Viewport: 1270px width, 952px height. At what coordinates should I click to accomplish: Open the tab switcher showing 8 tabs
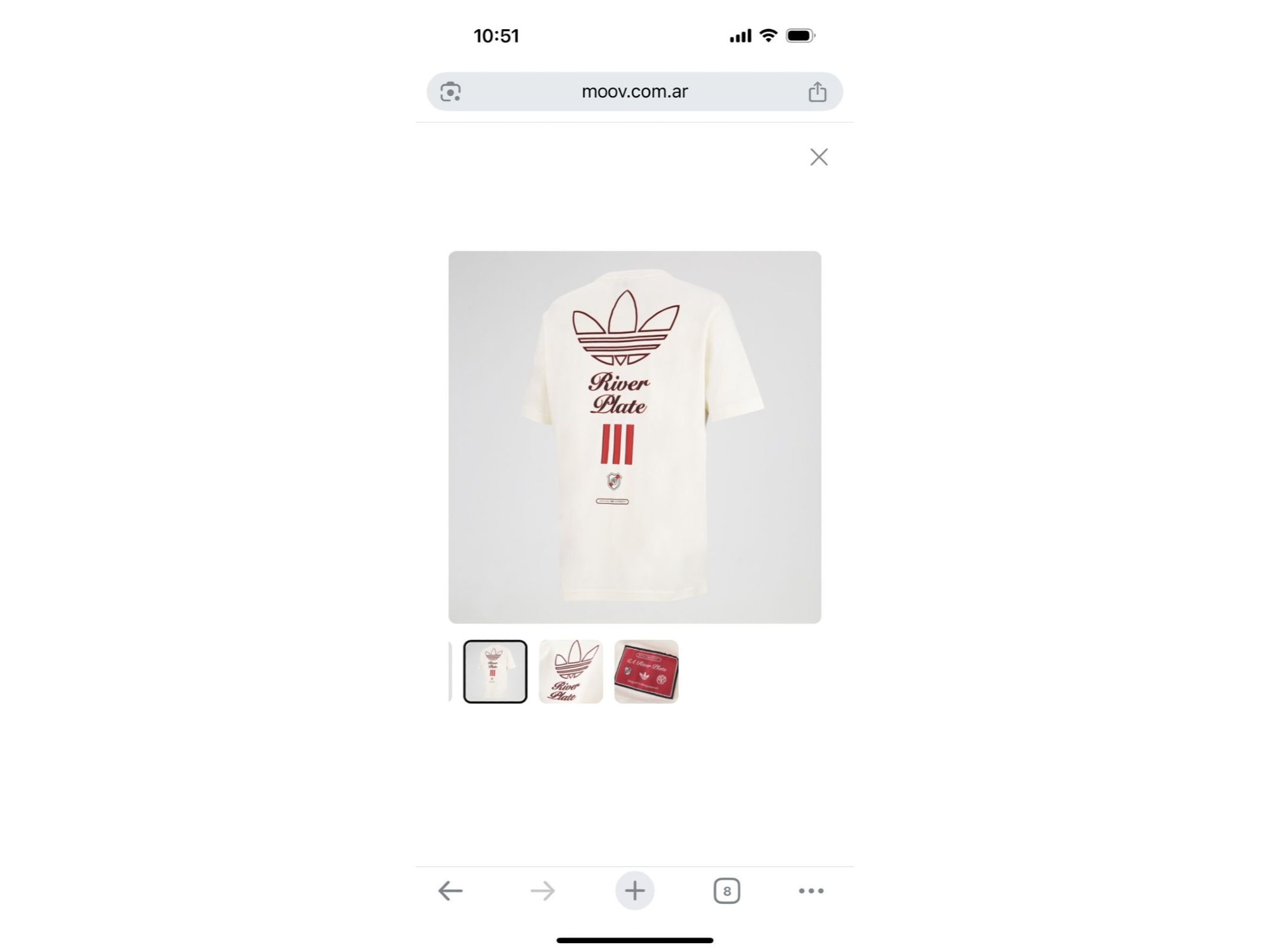tap(726, 890)
